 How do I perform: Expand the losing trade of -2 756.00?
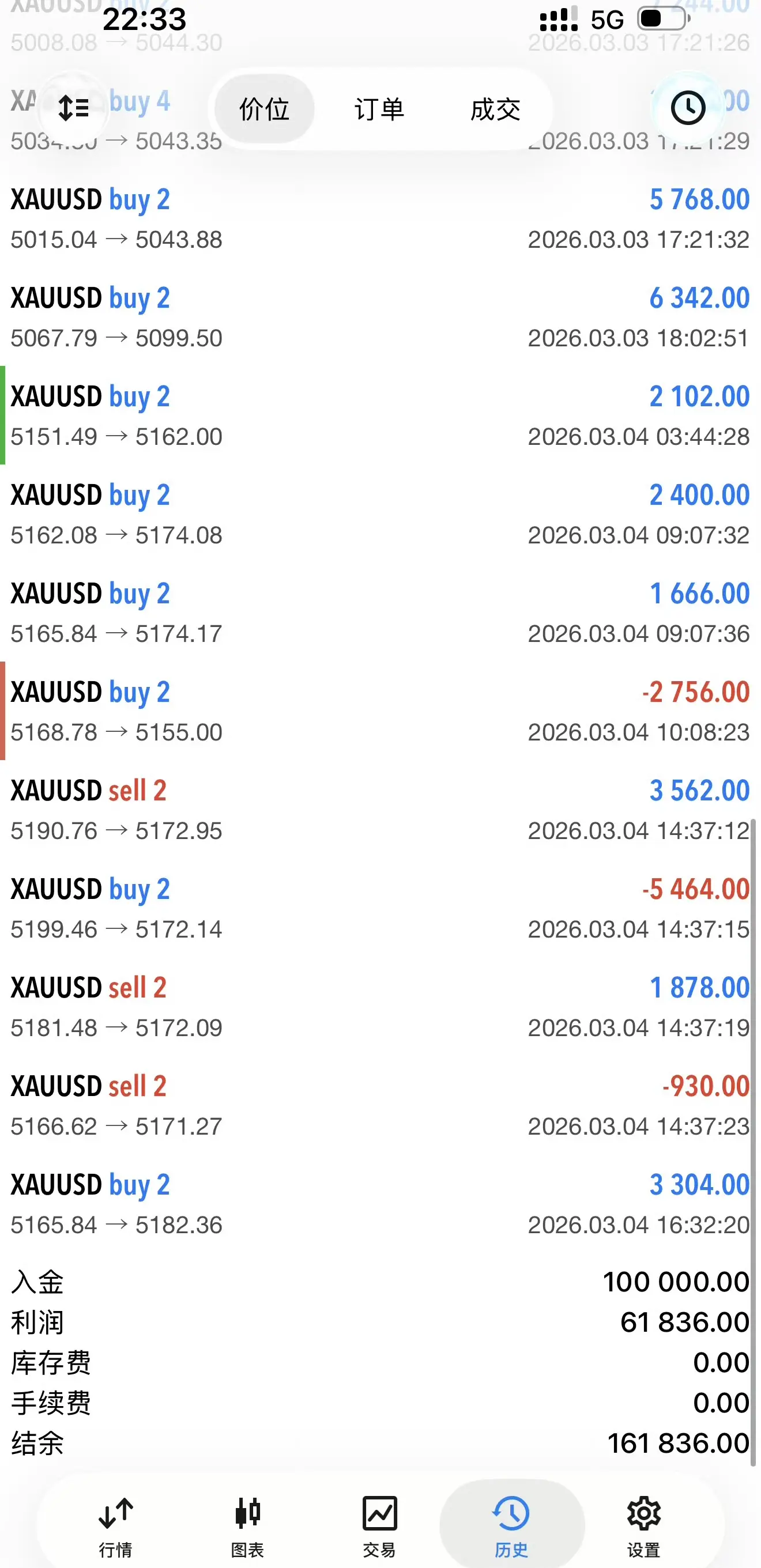point(380,712)
